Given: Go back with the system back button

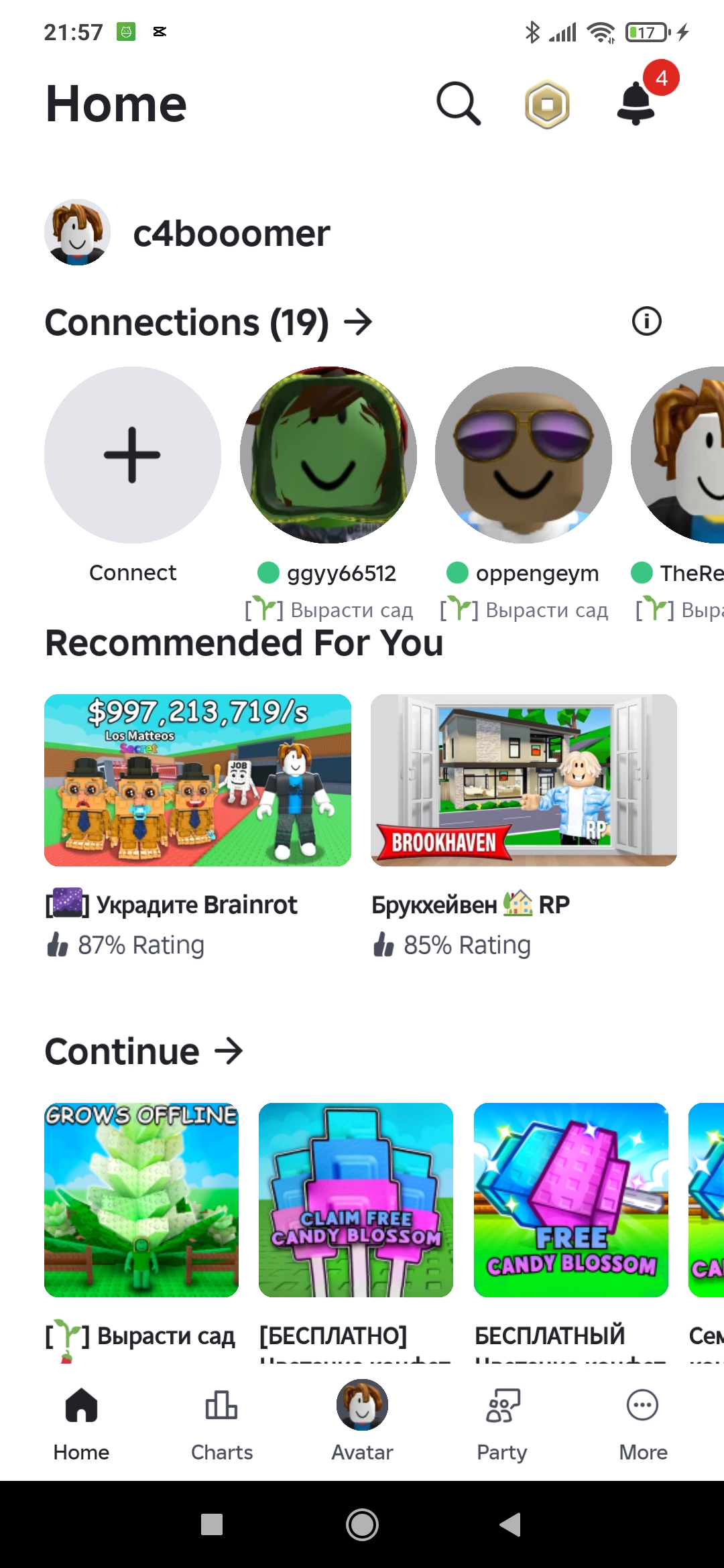Looking at the screenshot, I should click(x=511, y=1524).
